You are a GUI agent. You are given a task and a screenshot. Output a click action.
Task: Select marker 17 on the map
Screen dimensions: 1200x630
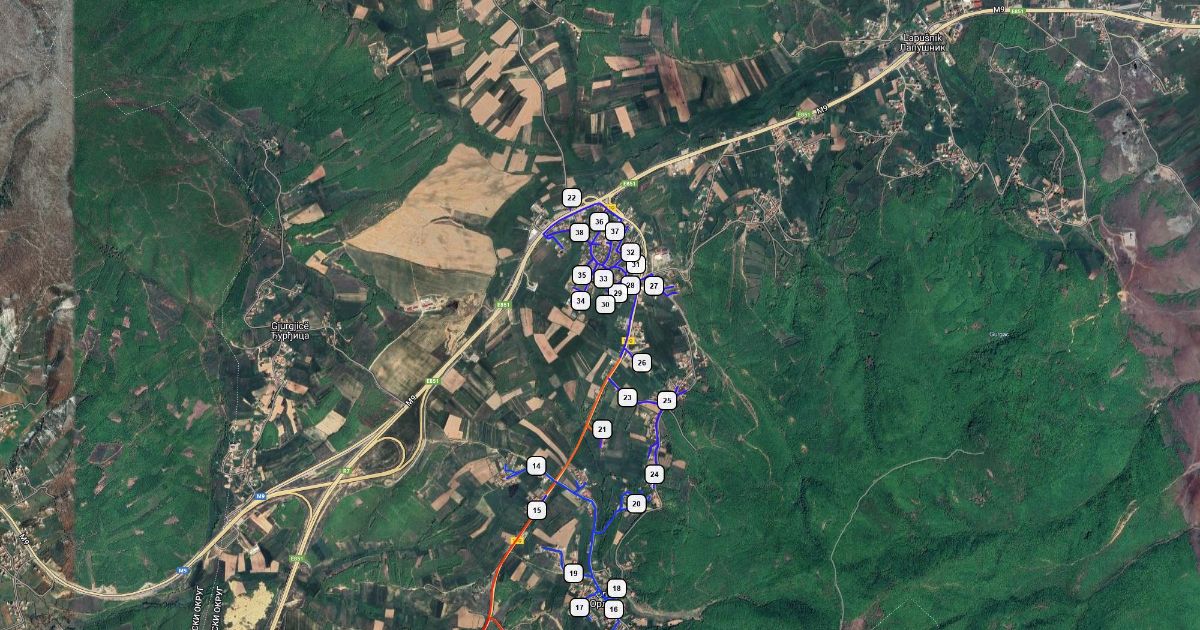tap(579, 607)
